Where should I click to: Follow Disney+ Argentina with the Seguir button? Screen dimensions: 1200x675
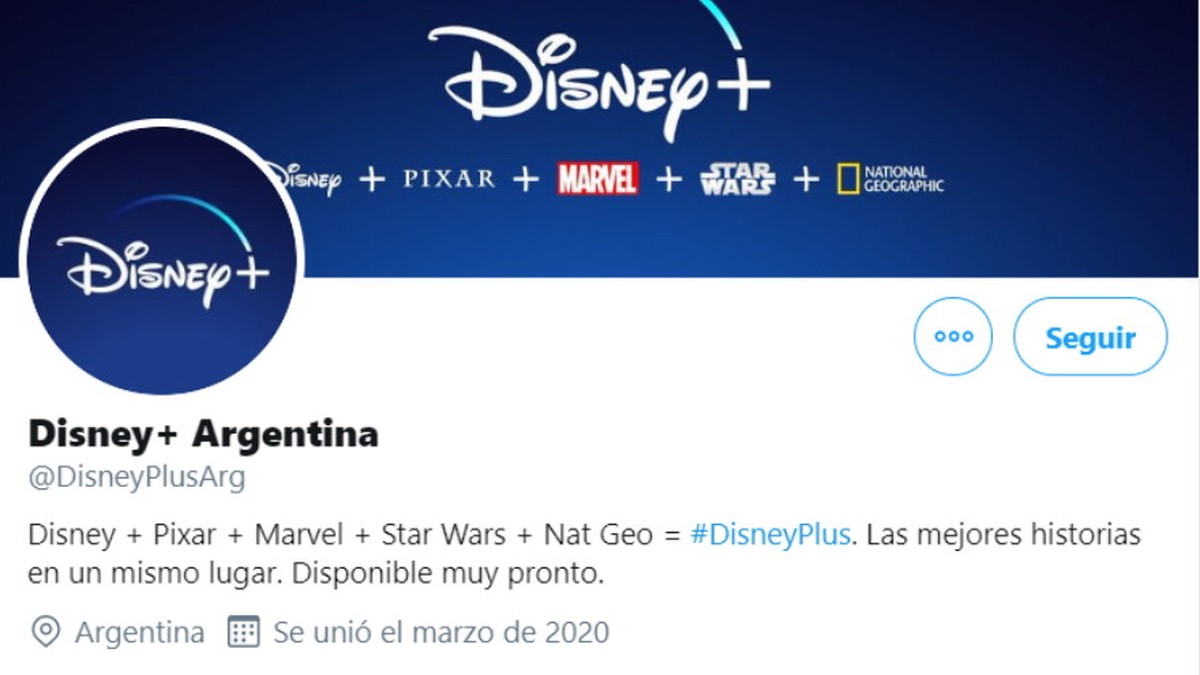click(1090, 336)
